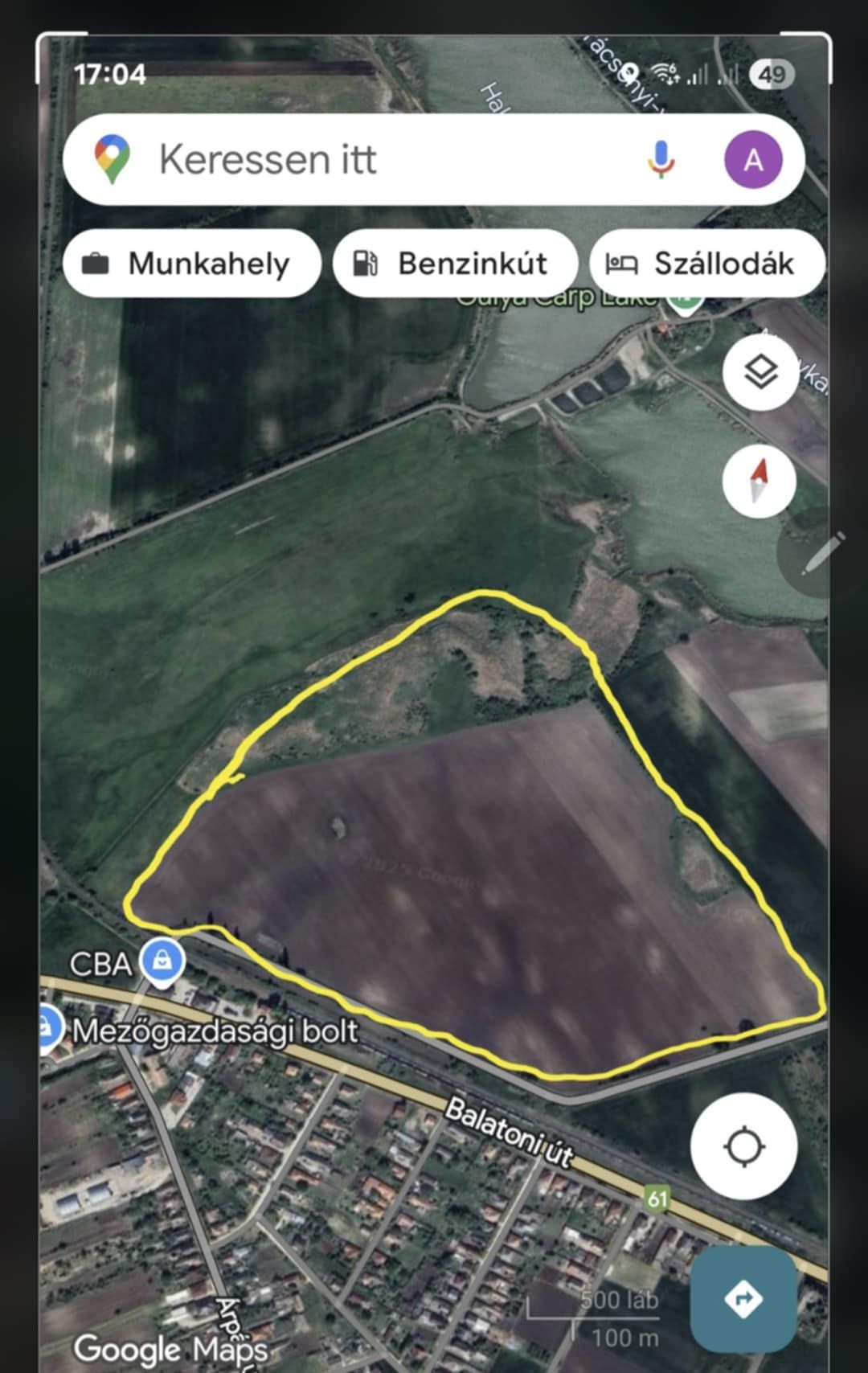Select the Munkahely chip
868x1373 pixels.
191,264
